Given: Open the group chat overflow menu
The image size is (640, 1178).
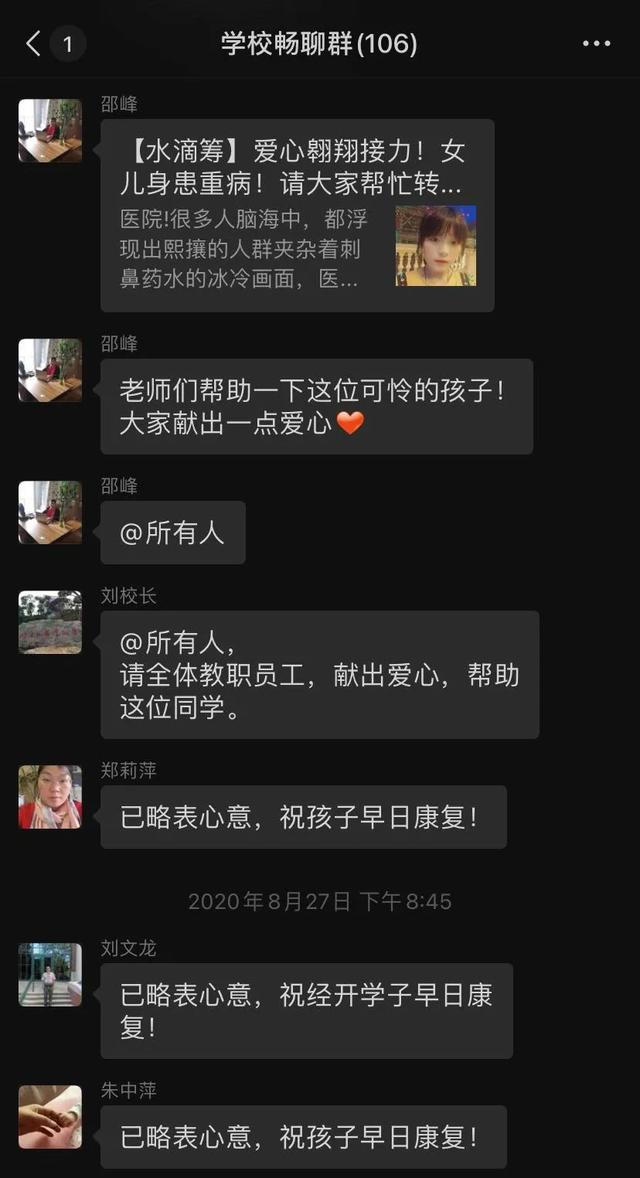Looking at the screenshot, I should tap(596, 44).
